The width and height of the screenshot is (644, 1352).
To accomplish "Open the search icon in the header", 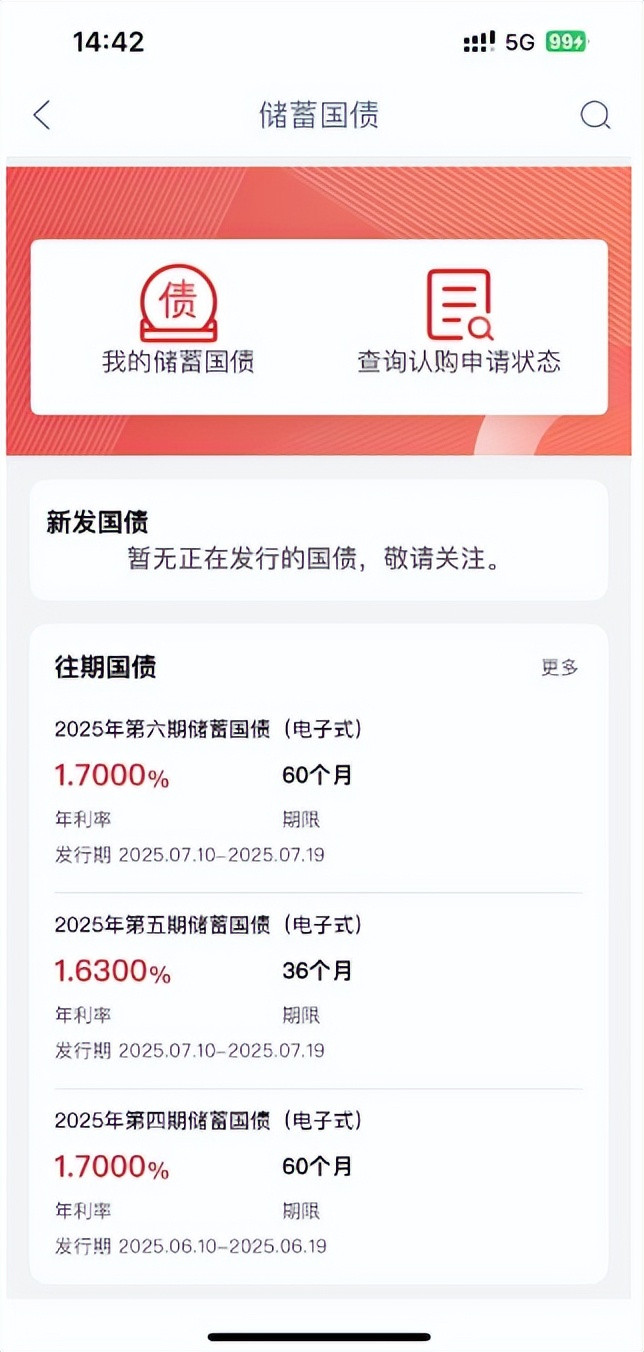I will pos(595,116).
